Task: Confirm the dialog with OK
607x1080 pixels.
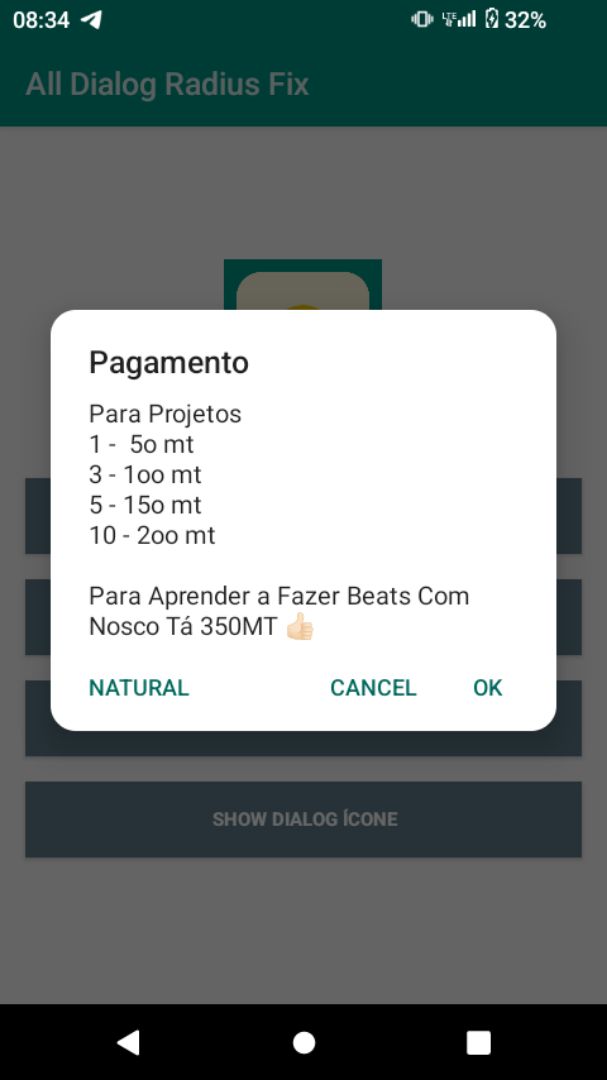Action: click(x=488, y=688)
